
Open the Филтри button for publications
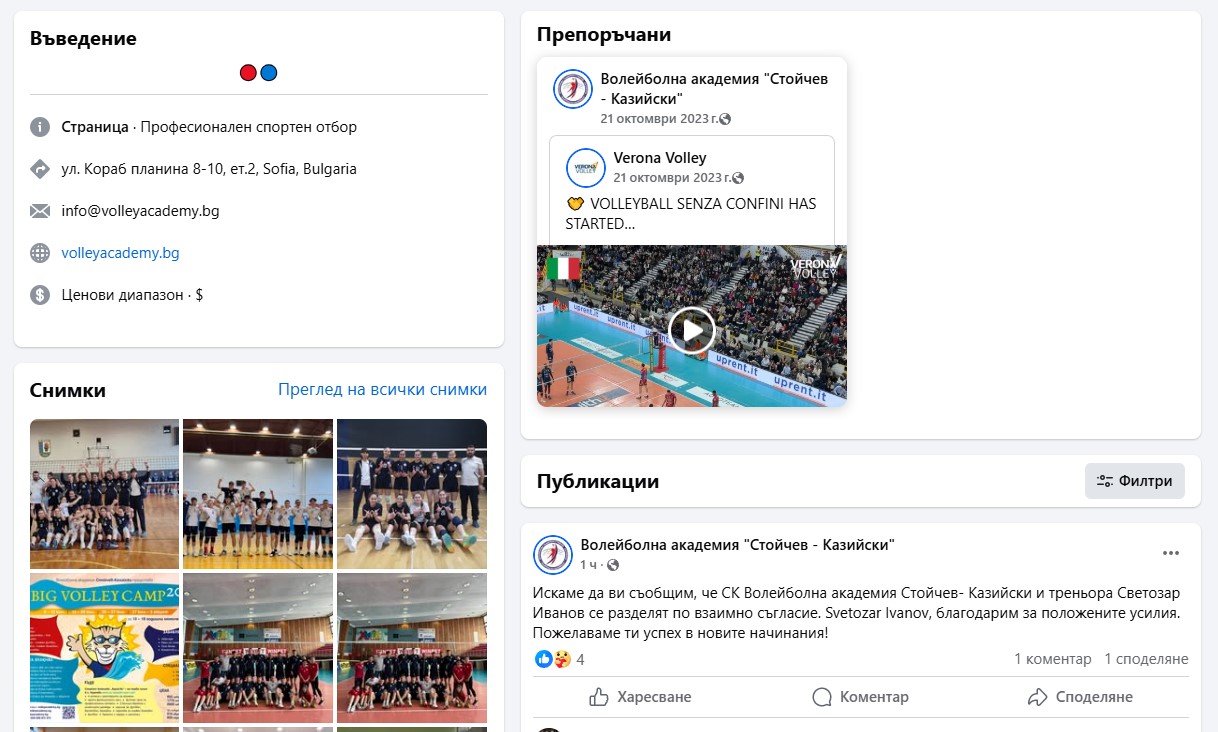pos(1135,481)
